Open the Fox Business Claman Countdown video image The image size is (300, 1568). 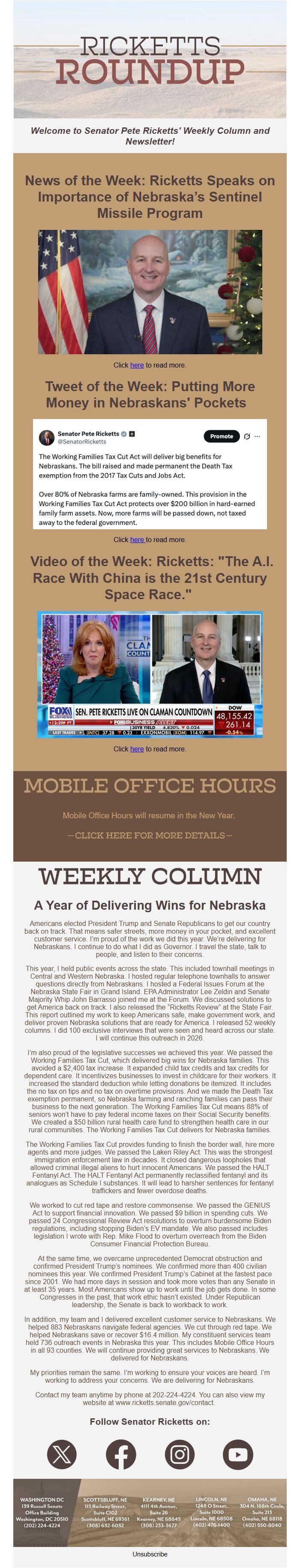(x=150, y=675)
